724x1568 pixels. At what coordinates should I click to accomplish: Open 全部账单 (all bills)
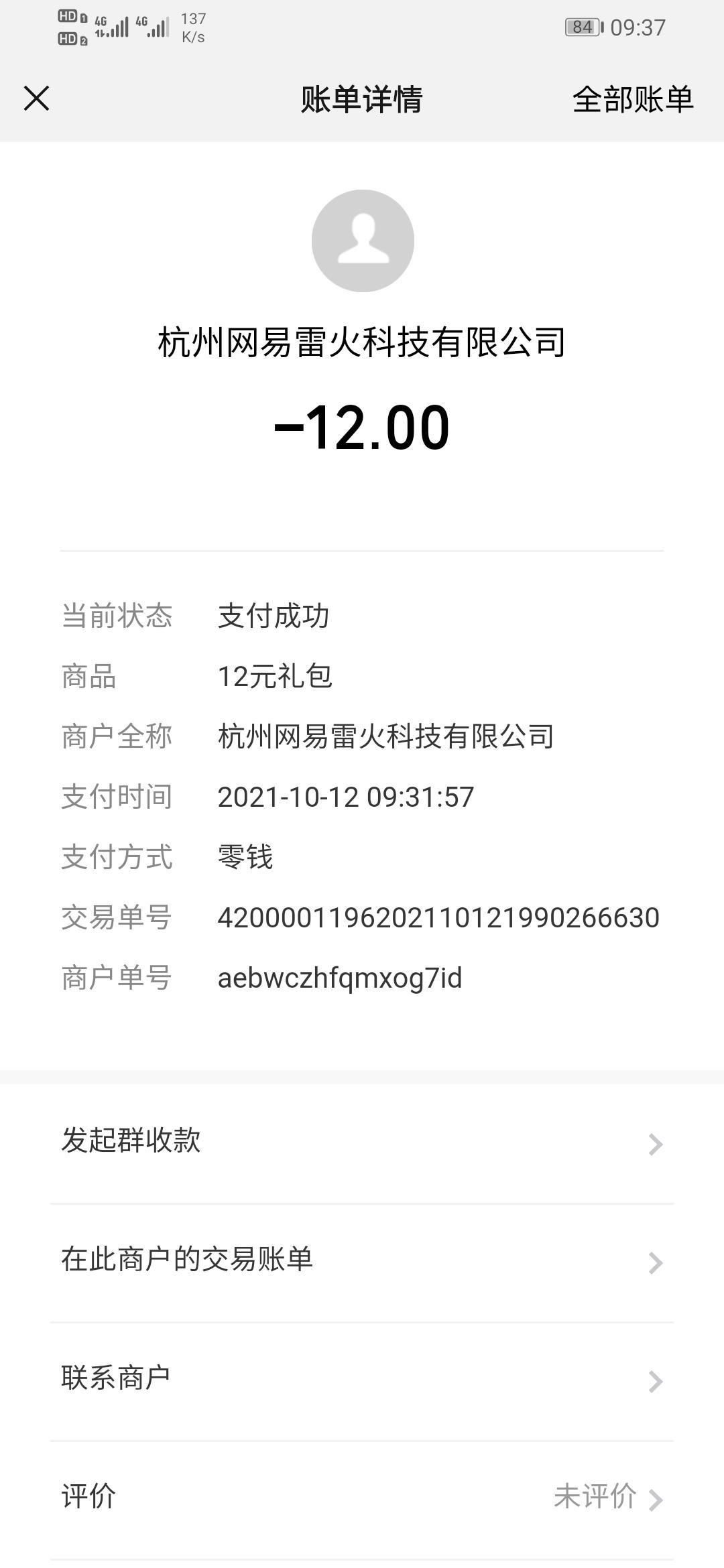pyautogui.click(x=632, y=99)
